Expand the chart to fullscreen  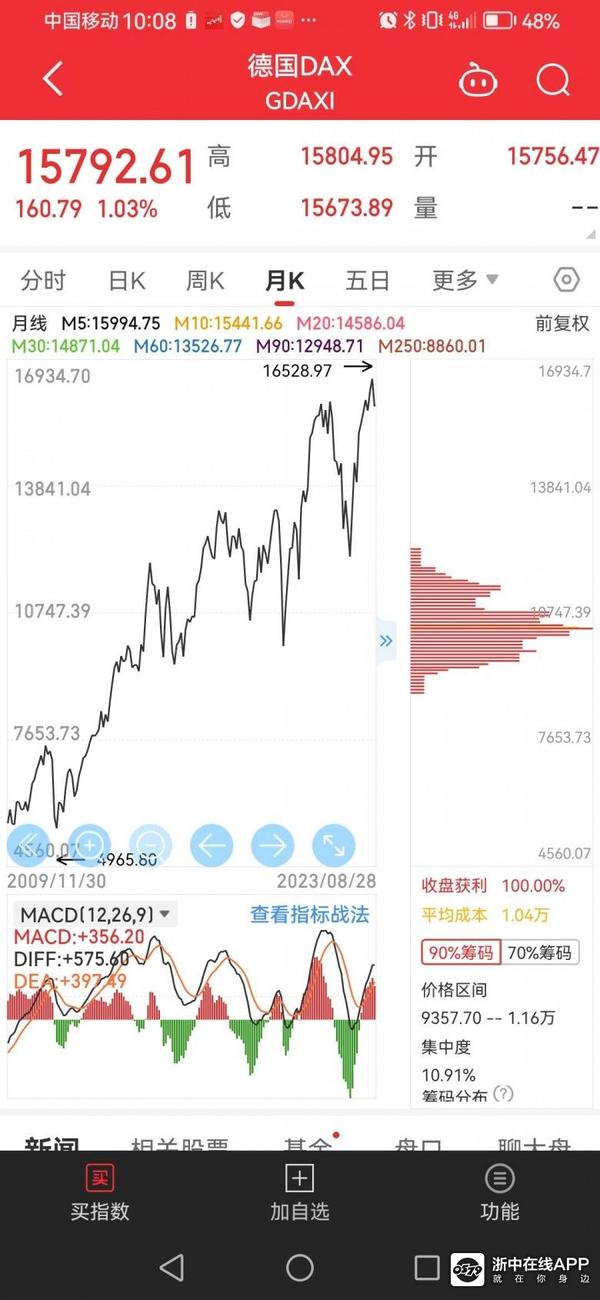click(x=333, y=846)
